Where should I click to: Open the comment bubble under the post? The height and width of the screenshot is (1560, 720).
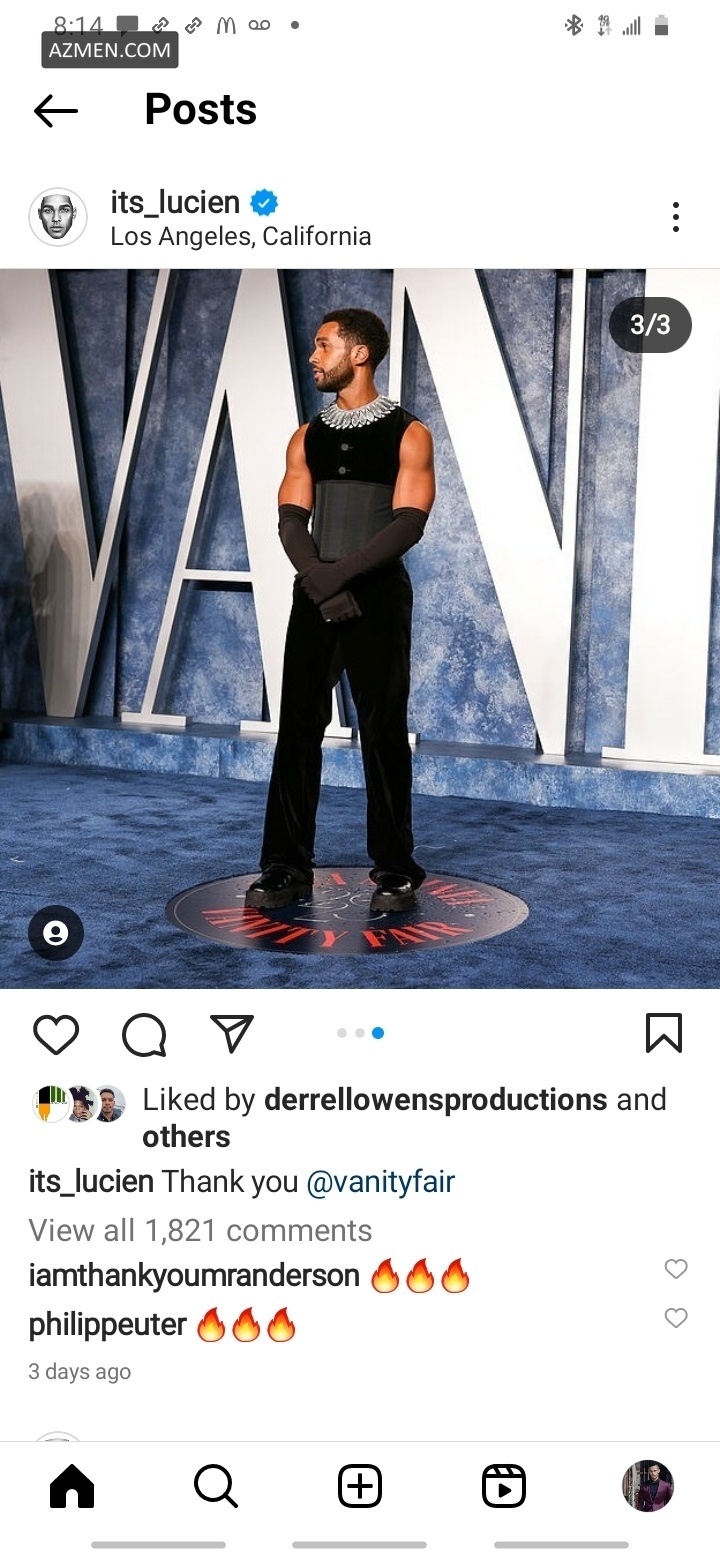[144, 1034]
